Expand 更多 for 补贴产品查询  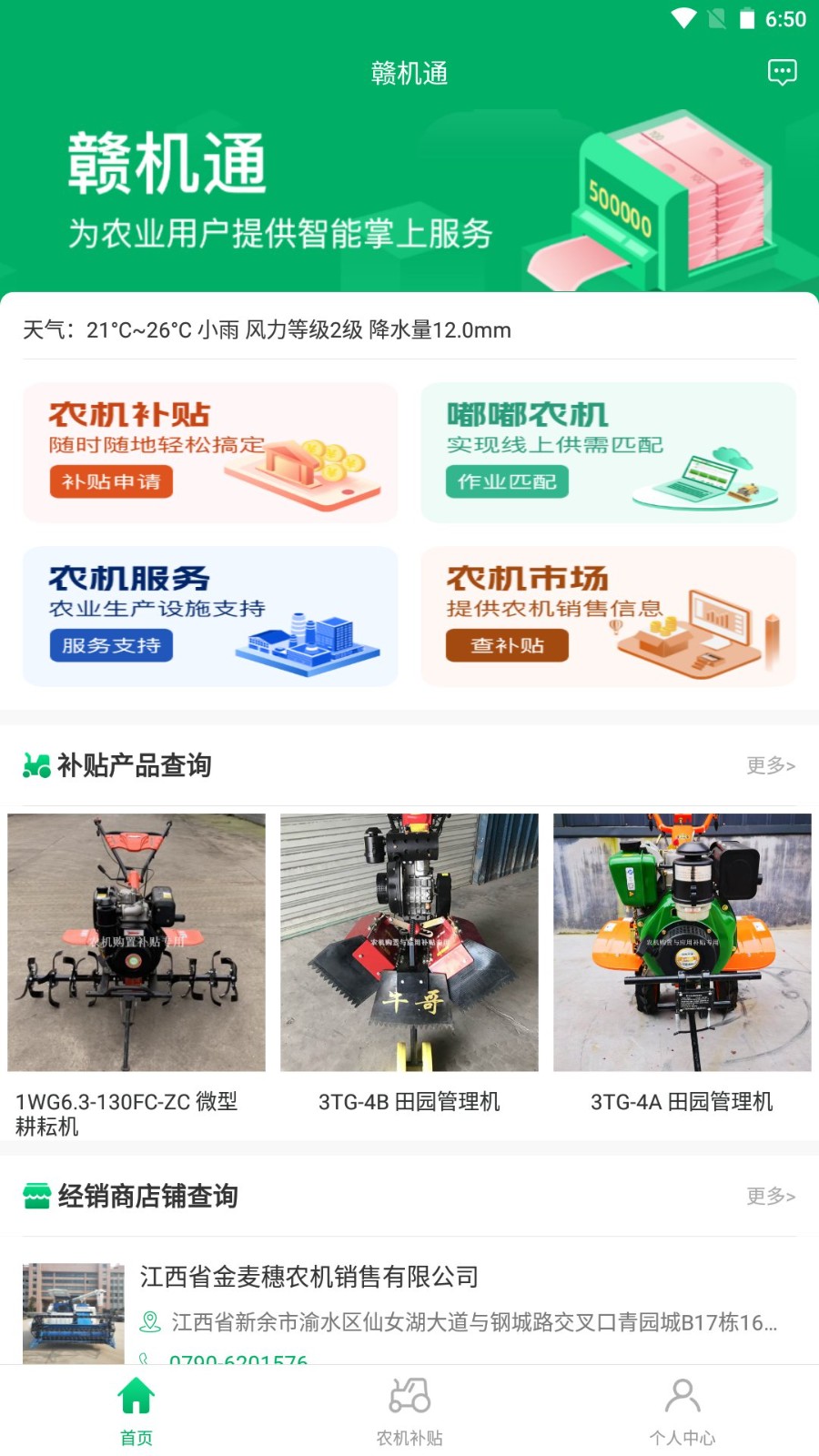pos(770,766)
